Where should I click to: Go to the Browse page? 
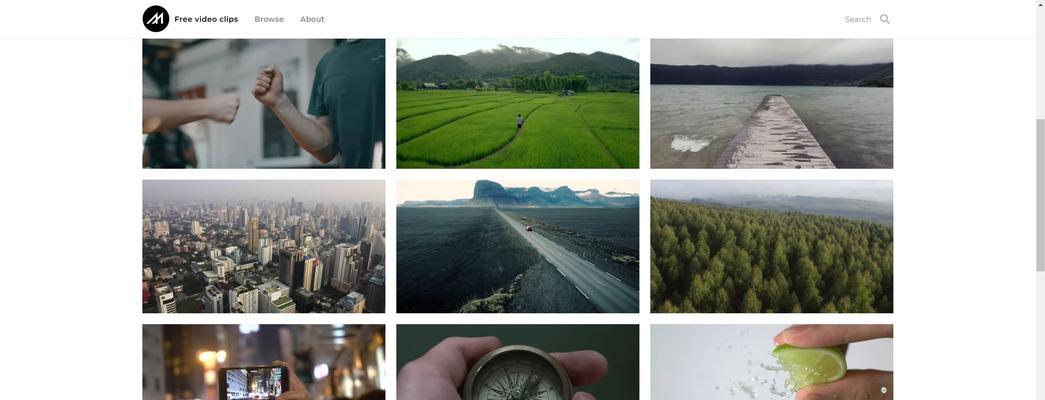[269, 19]
